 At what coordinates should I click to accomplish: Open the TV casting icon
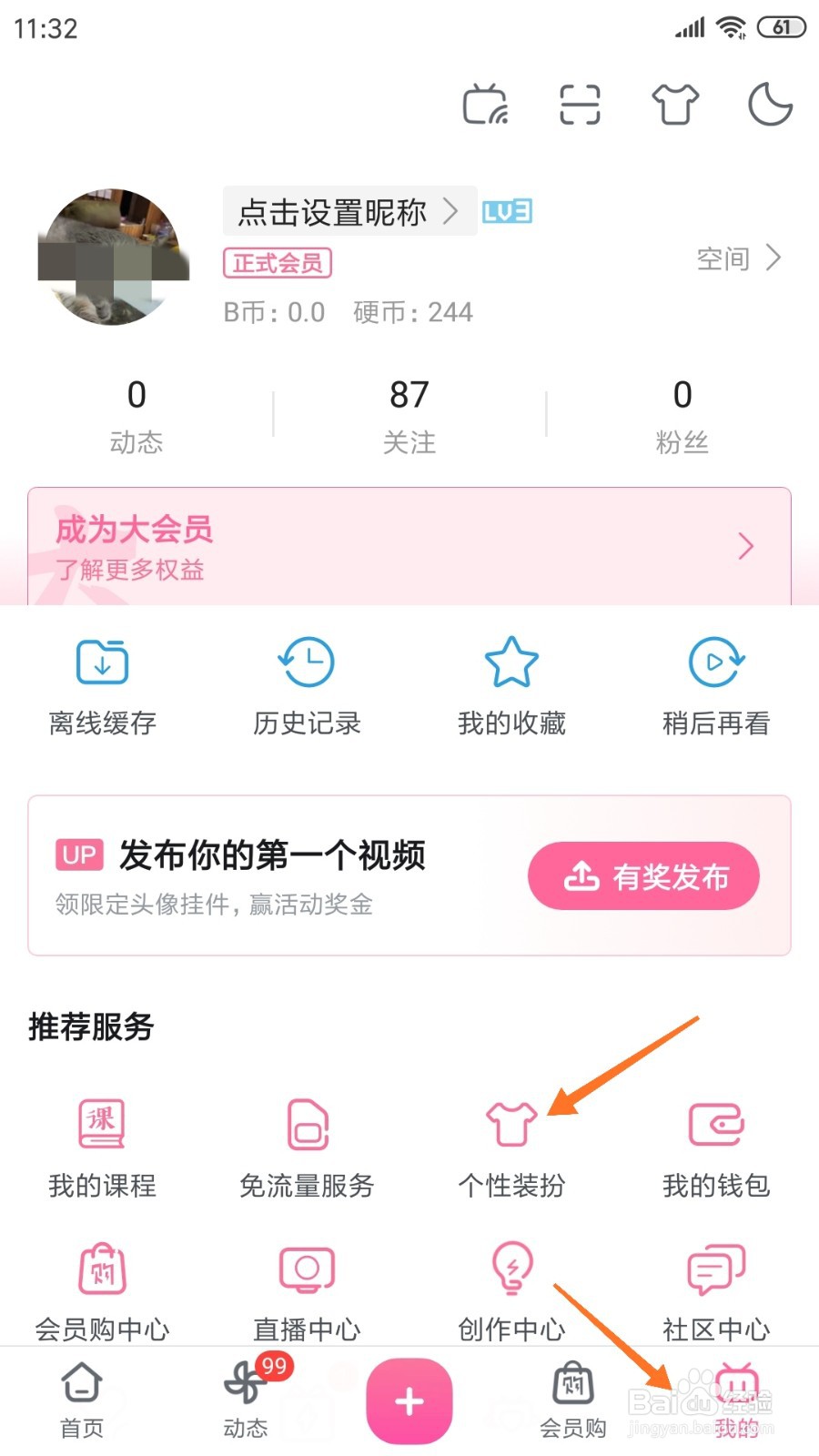pyautogui.click(x=485, y=105)
